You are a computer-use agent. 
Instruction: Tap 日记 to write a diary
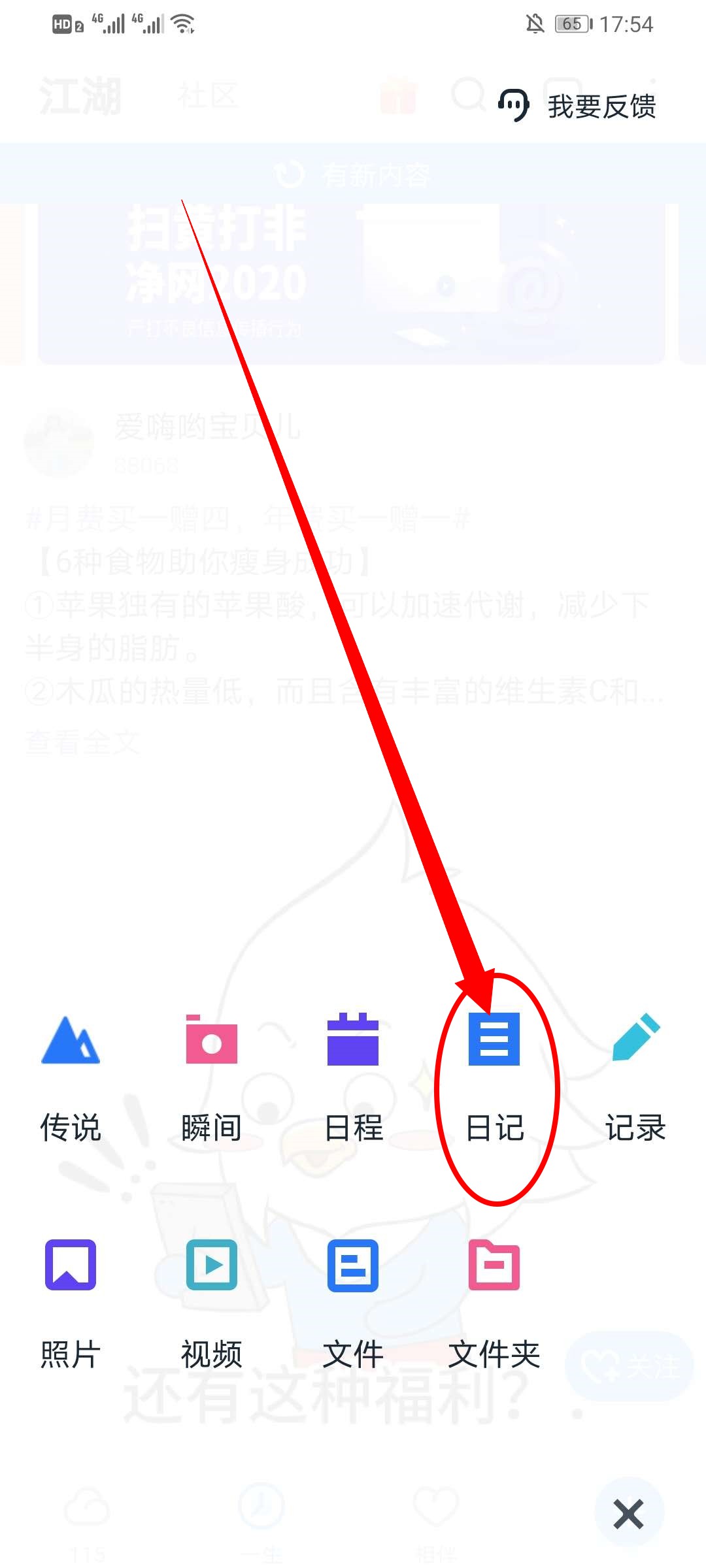494,1071
